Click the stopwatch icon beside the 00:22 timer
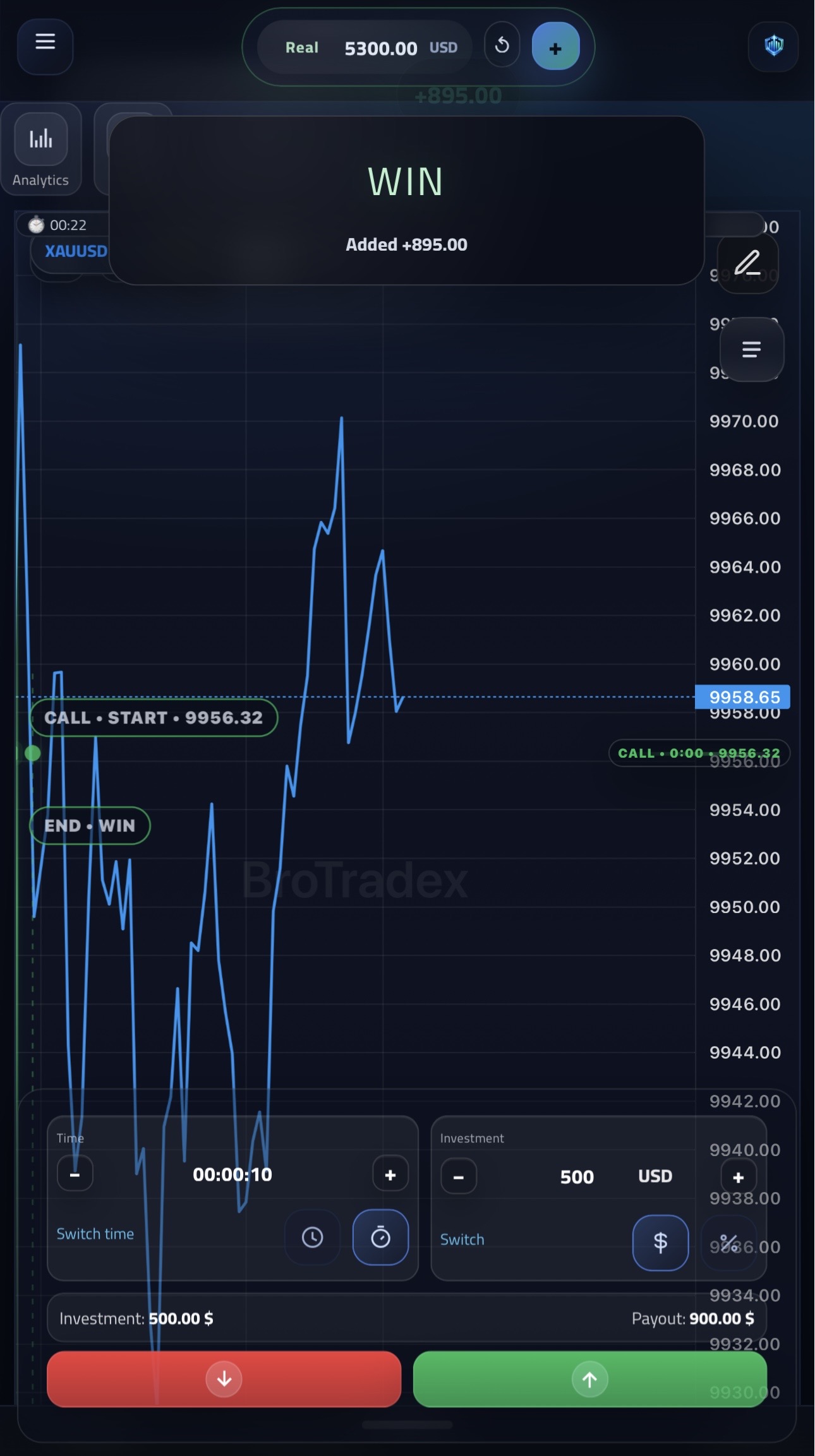This screenshot has height=1456, width=815. point(37,225)
